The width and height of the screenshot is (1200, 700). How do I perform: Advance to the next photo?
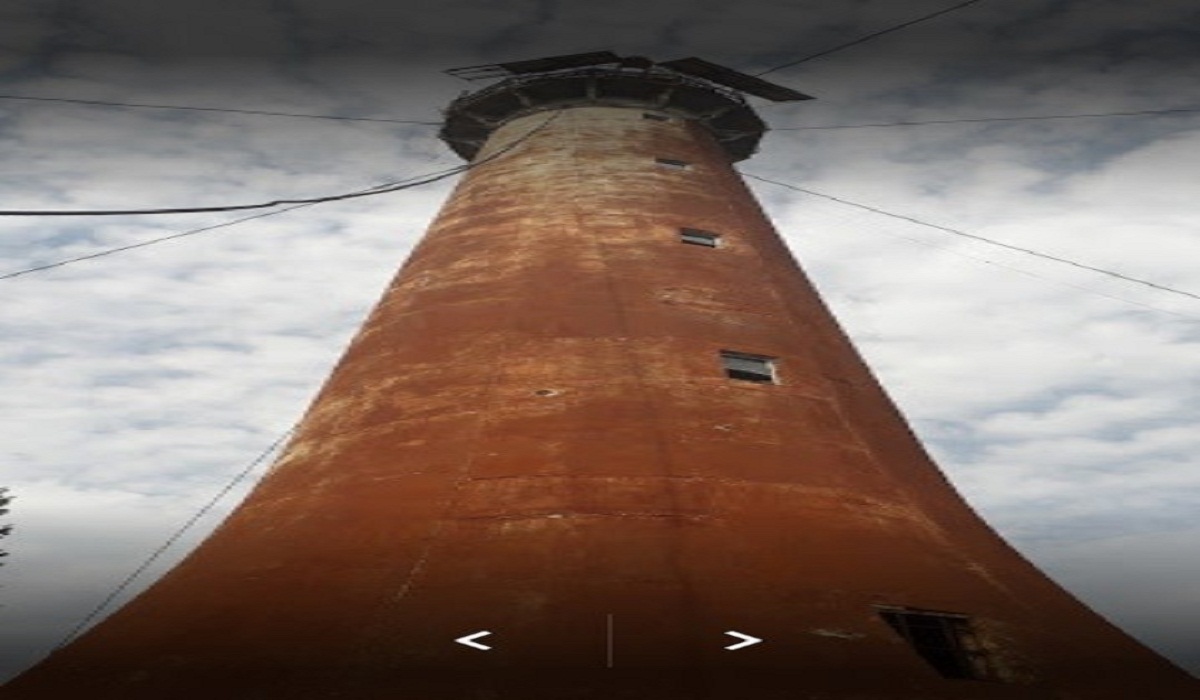pos(742,640)
